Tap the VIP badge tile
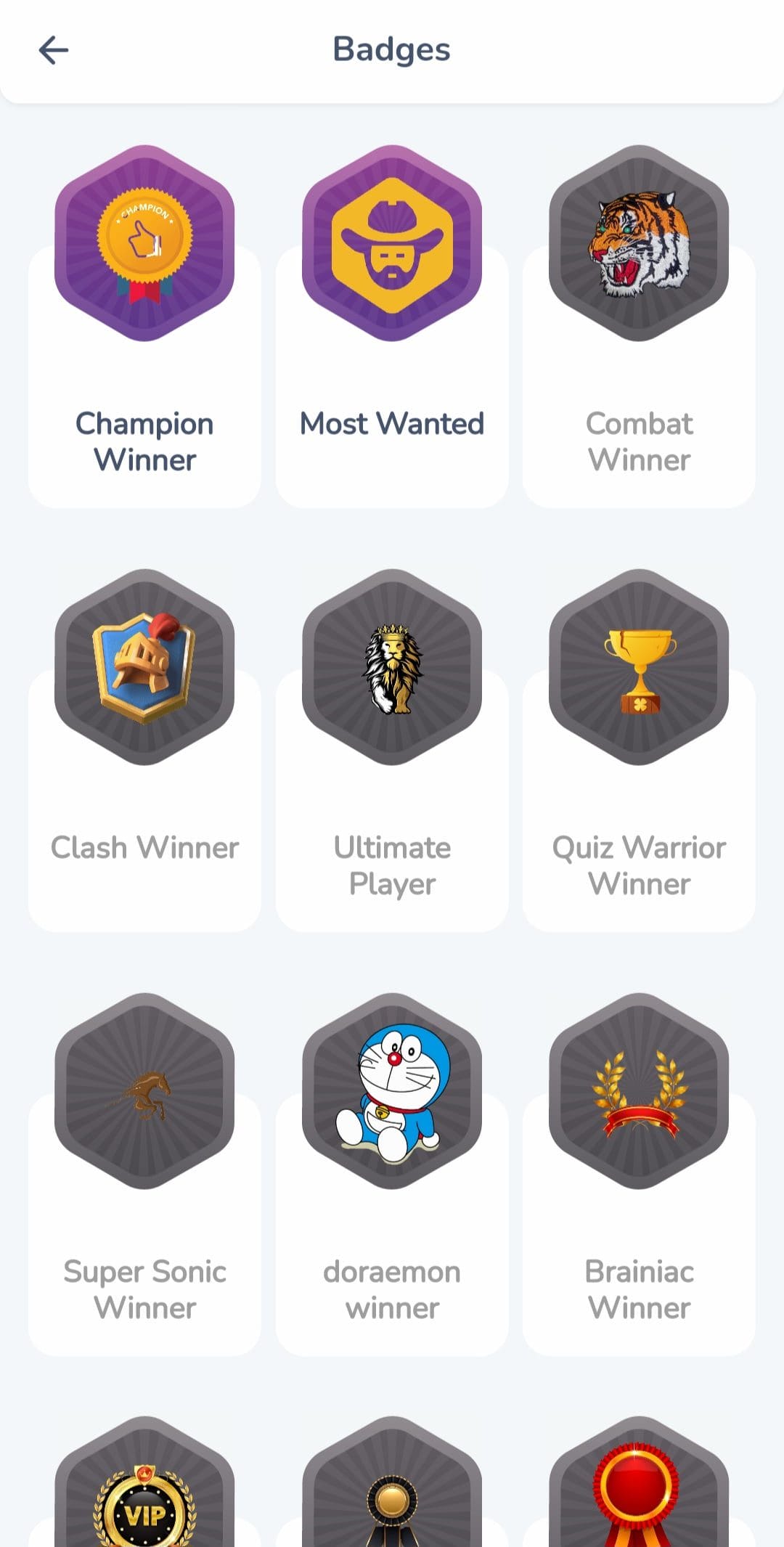 click(x=144, y=1482)
